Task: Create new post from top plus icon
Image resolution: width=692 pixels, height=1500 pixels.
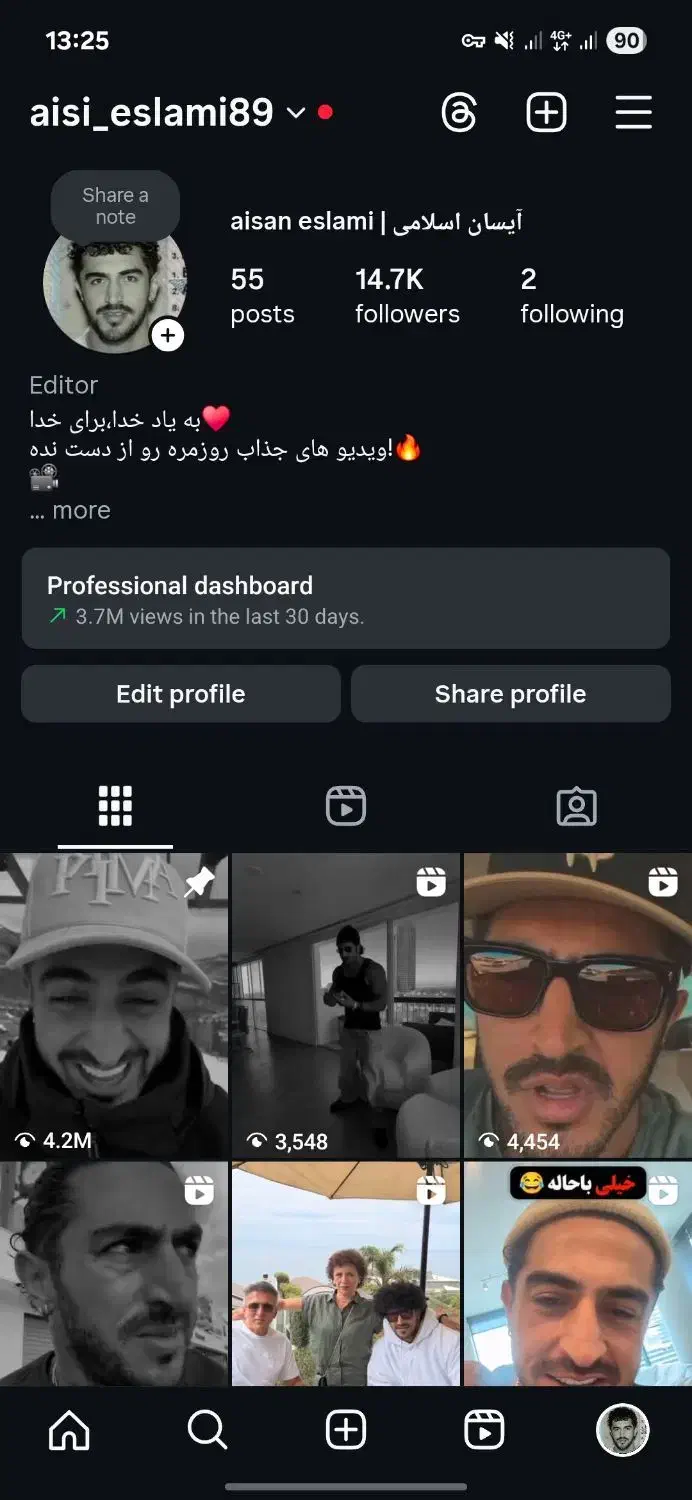Action: click(x=546, y=113)
